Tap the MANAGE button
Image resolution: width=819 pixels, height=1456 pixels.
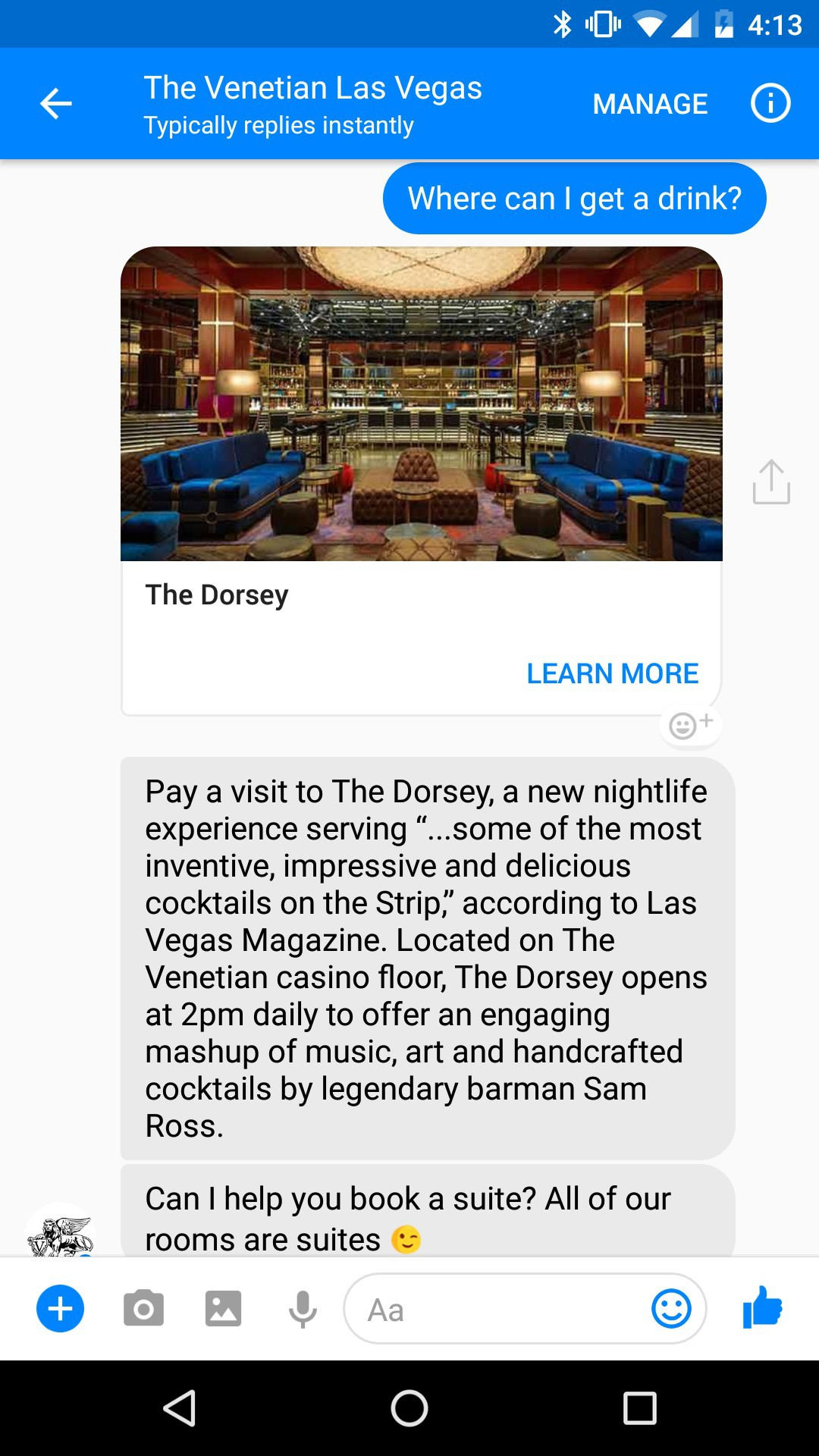pos(650,104)
